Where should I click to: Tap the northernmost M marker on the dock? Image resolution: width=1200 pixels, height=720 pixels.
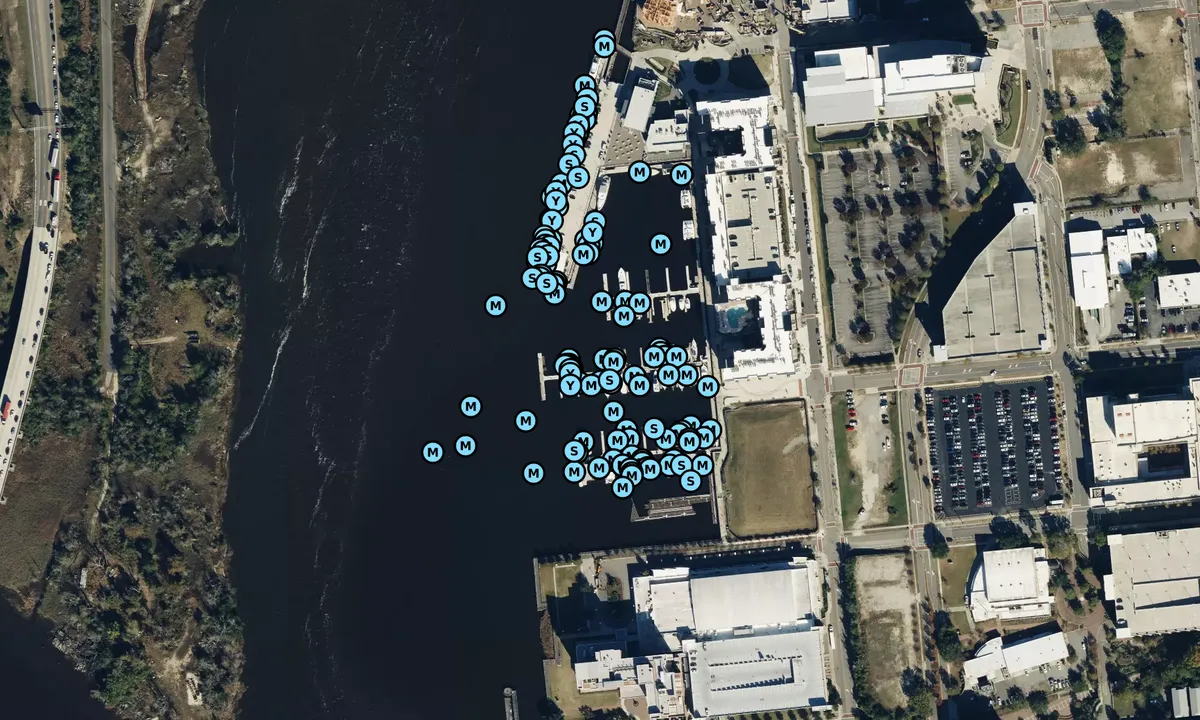[x=604, y=46]
